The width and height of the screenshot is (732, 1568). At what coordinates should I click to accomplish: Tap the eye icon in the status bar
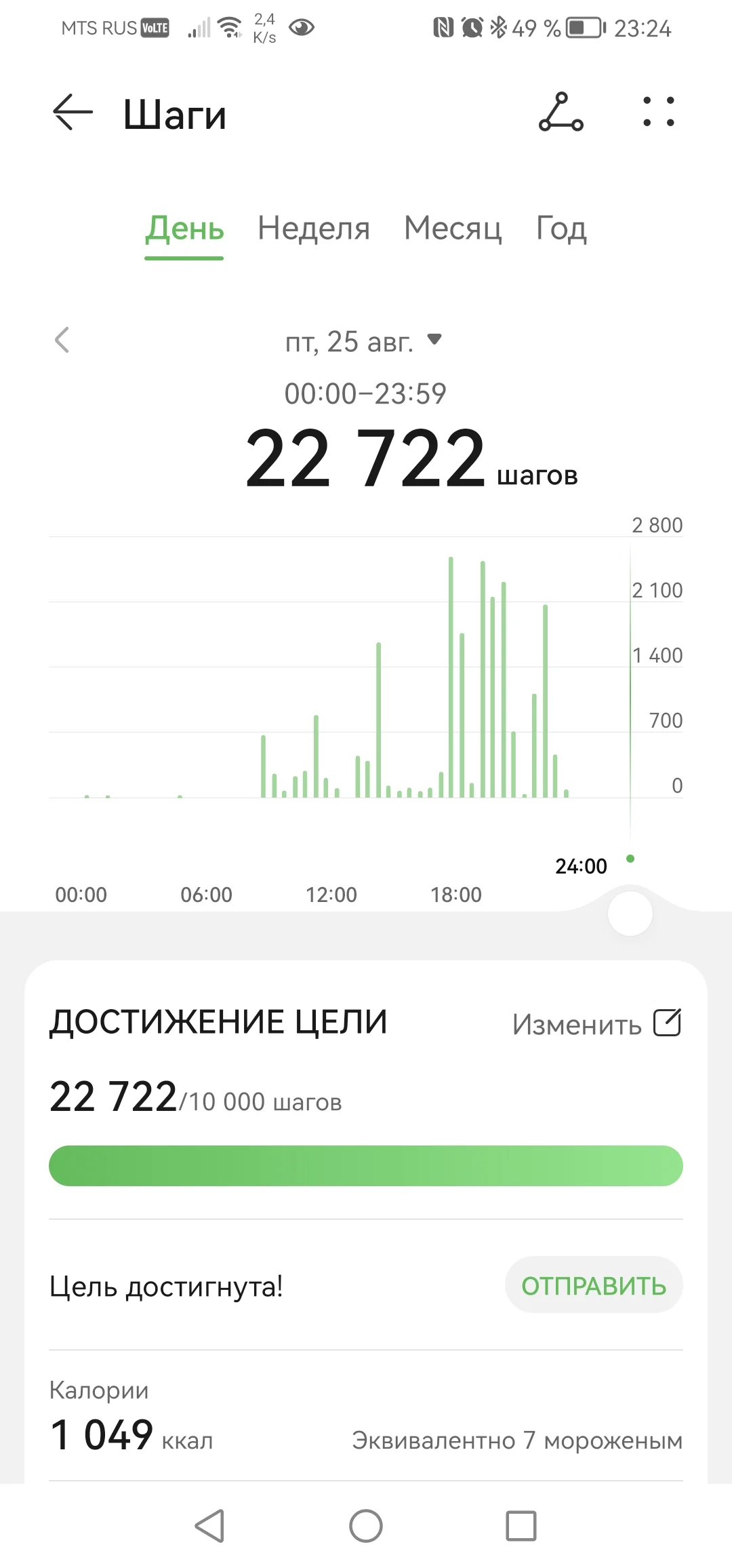(300, 27)
